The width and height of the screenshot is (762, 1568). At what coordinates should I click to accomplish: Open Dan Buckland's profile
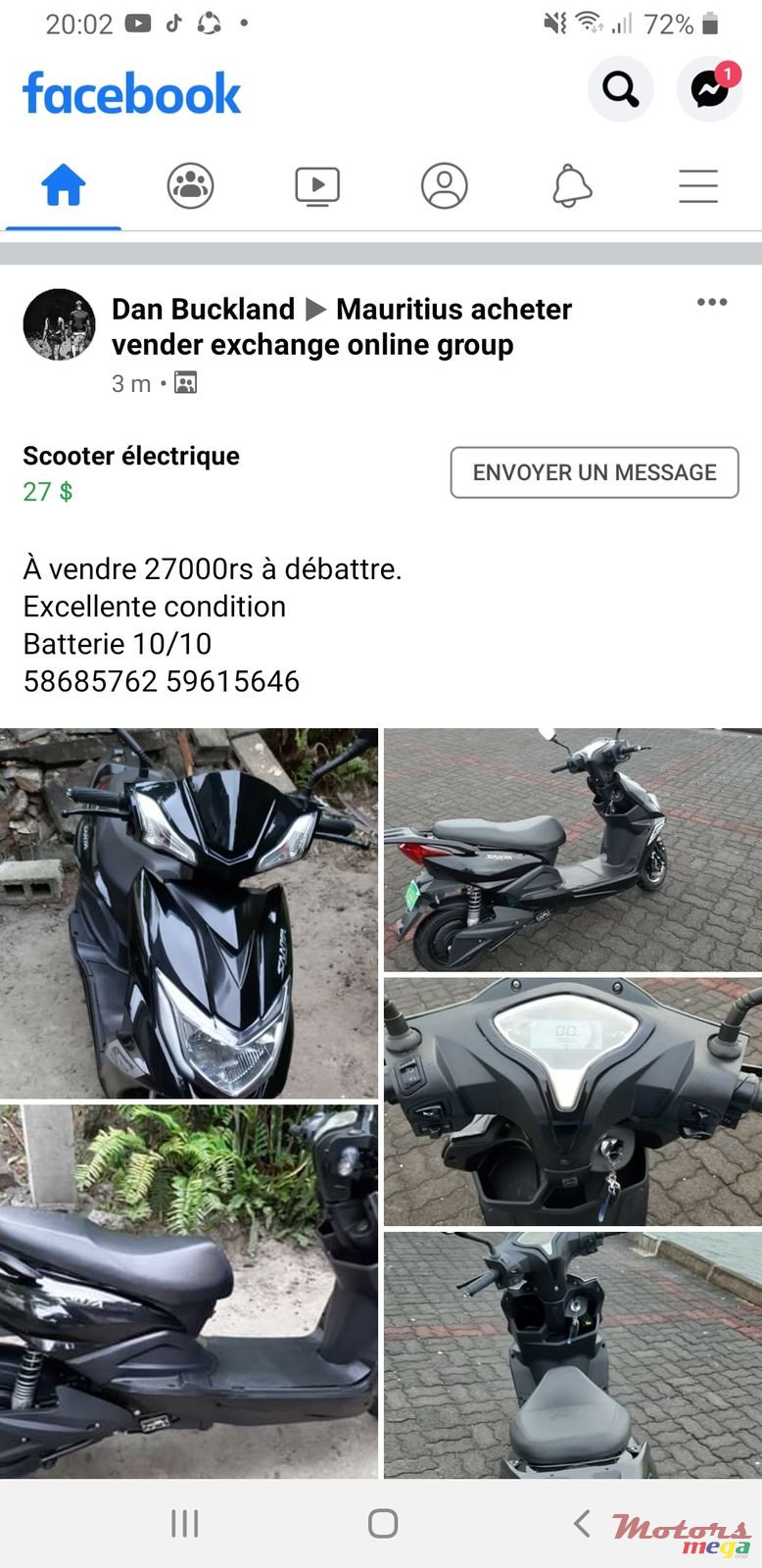click(x=203, y=309)
